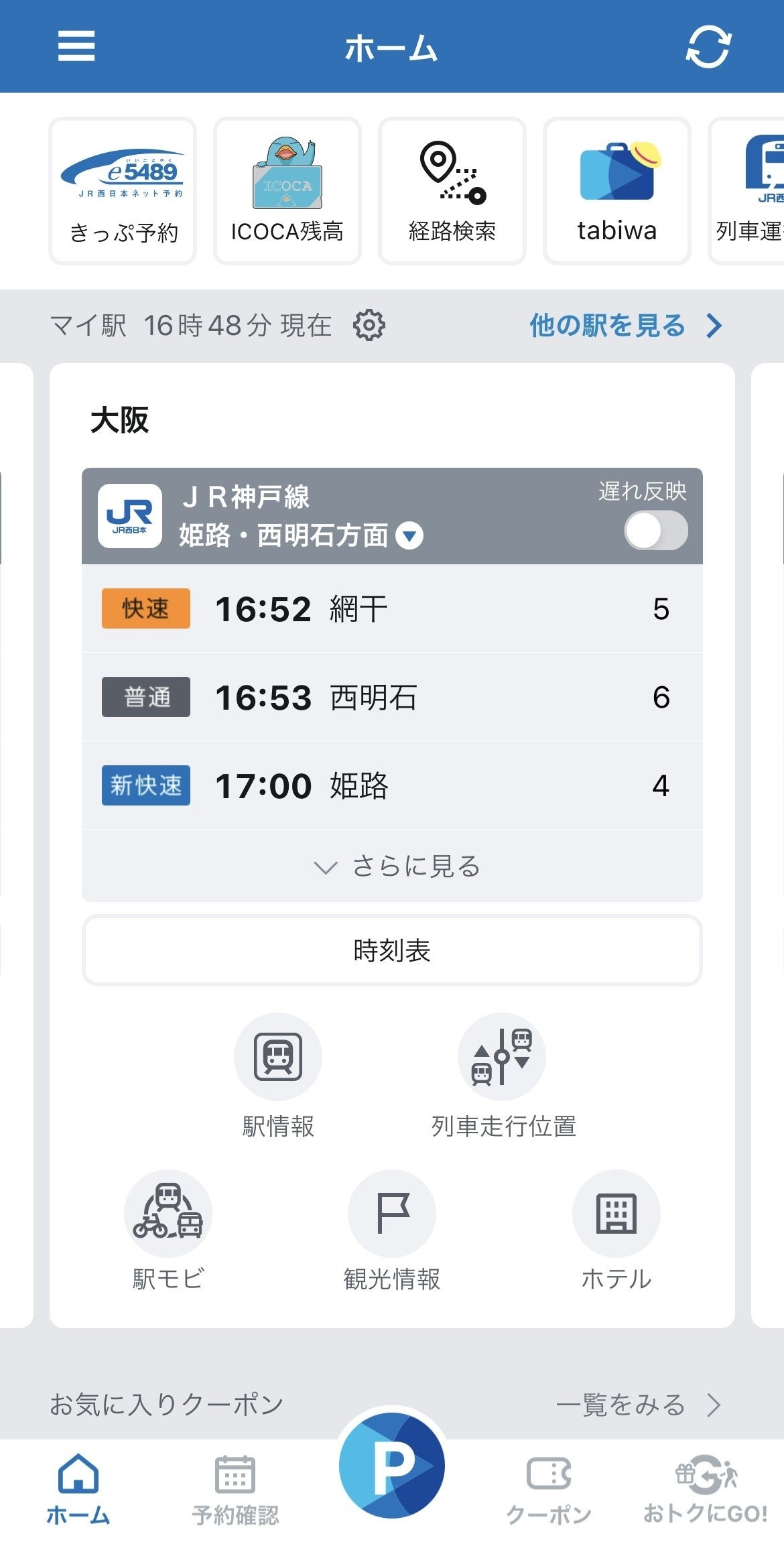Viewport: 784px width, 1546px height.
Task: Open e5489 きっぷ予約 ticket reservation
Action: (123, 191)
